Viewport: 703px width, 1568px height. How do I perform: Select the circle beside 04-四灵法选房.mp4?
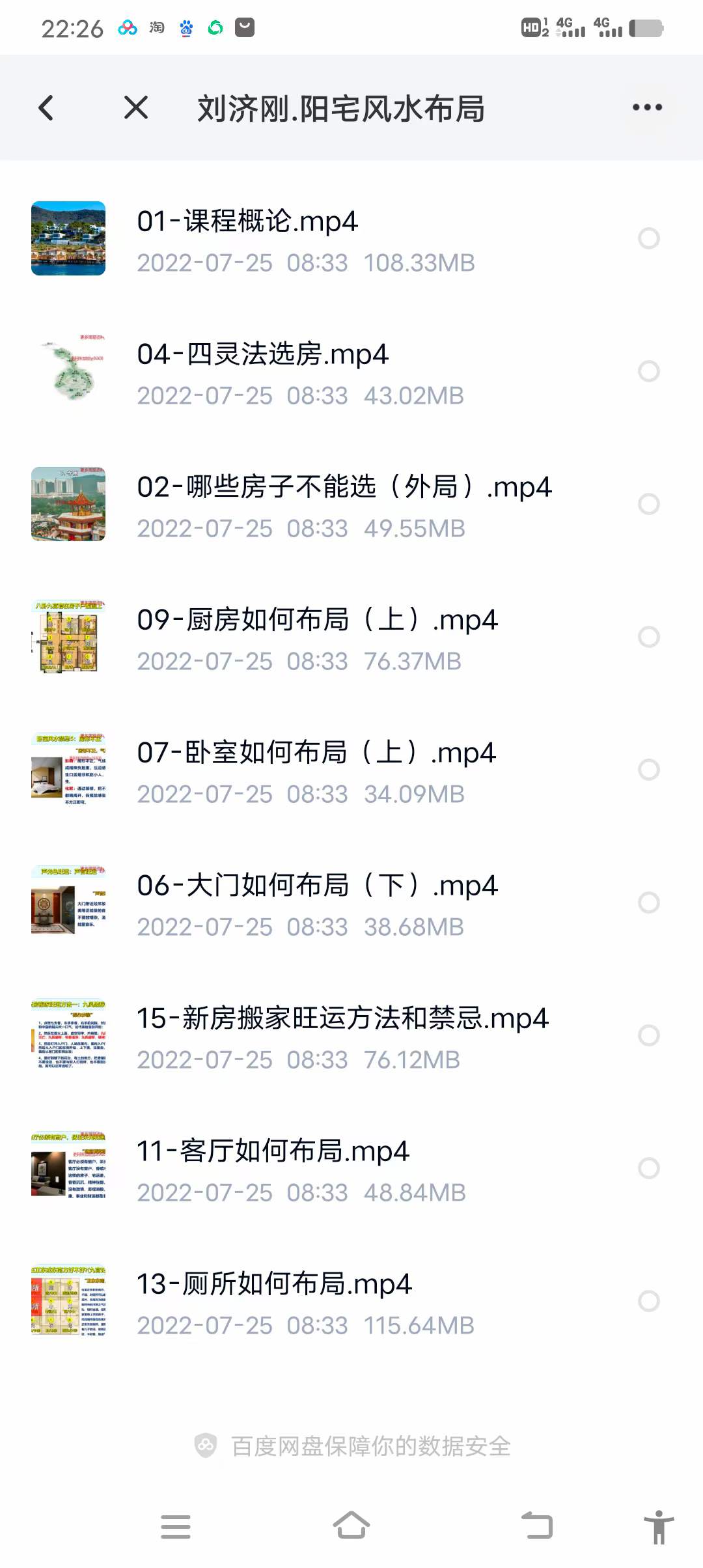(x=648, y=371)
